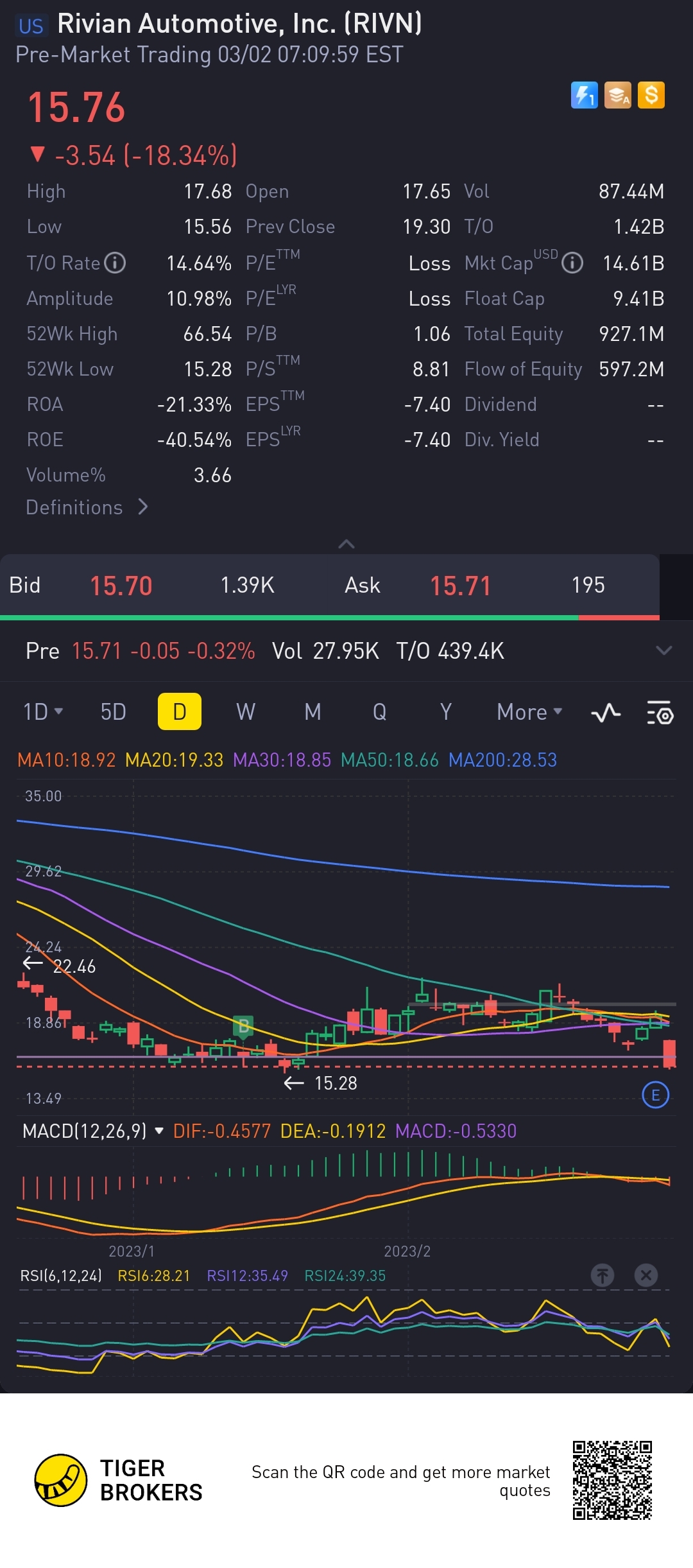Tap the Mkt Cap info icon
This screenshot has height=1568, width=693.
(572, 263)
